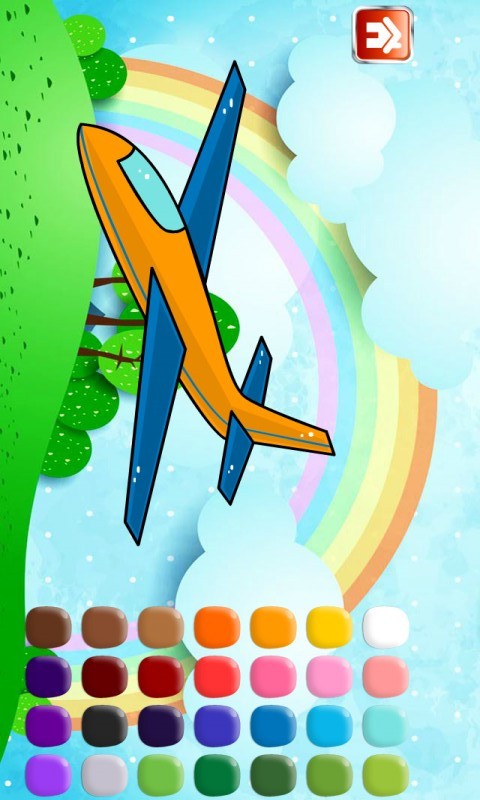
Task: Choose the sky blue color swatch
Action: tap(329, 726)
